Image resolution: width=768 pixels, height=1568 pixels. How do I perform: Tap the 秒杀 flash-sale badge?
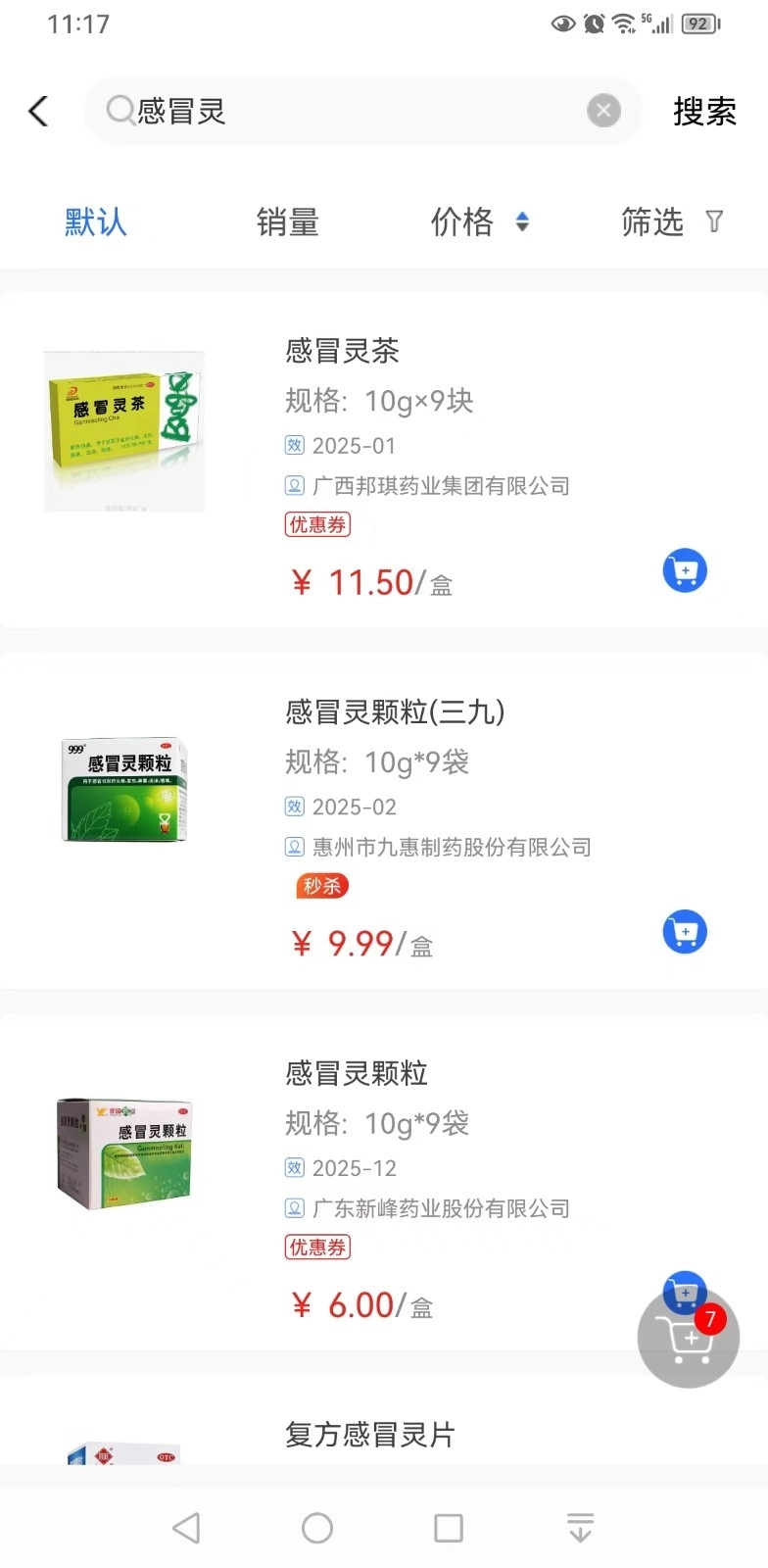click(321, 885)
